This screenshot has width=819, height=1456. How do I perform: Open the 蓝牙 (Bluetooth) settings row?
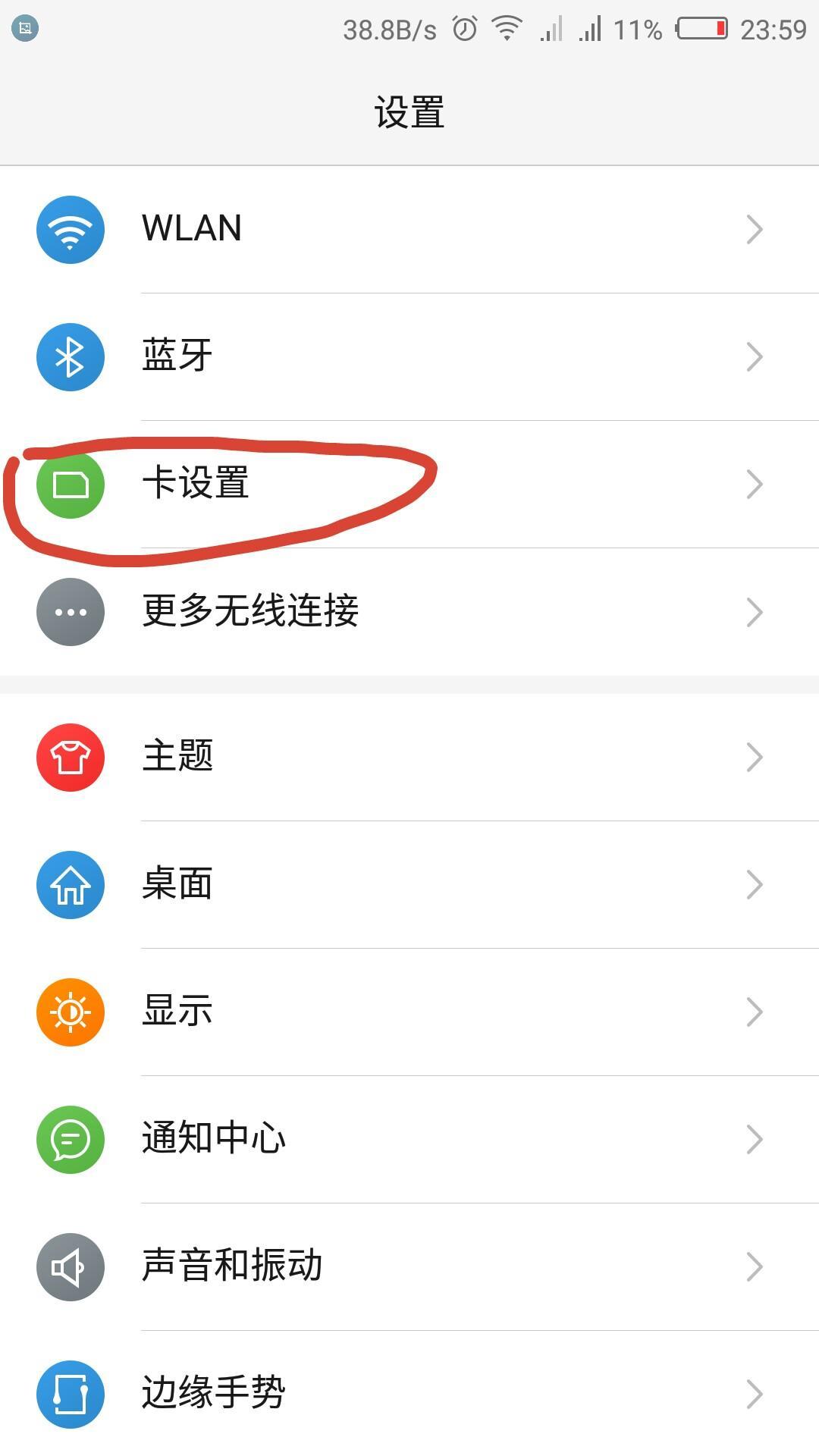click(409, 356)
